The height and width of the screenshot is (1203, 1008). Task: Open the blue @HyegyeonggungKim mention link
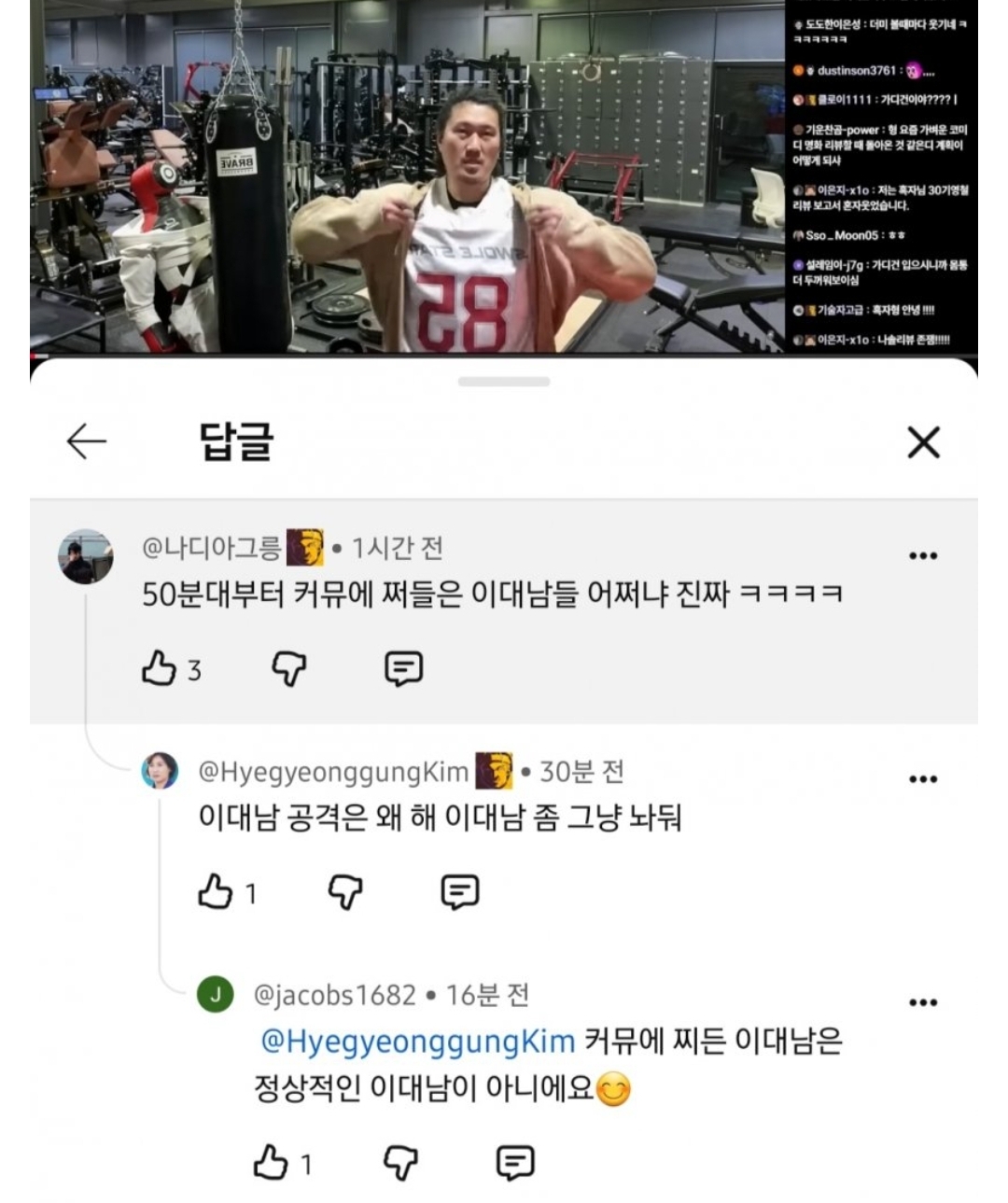pos(417,1041)
